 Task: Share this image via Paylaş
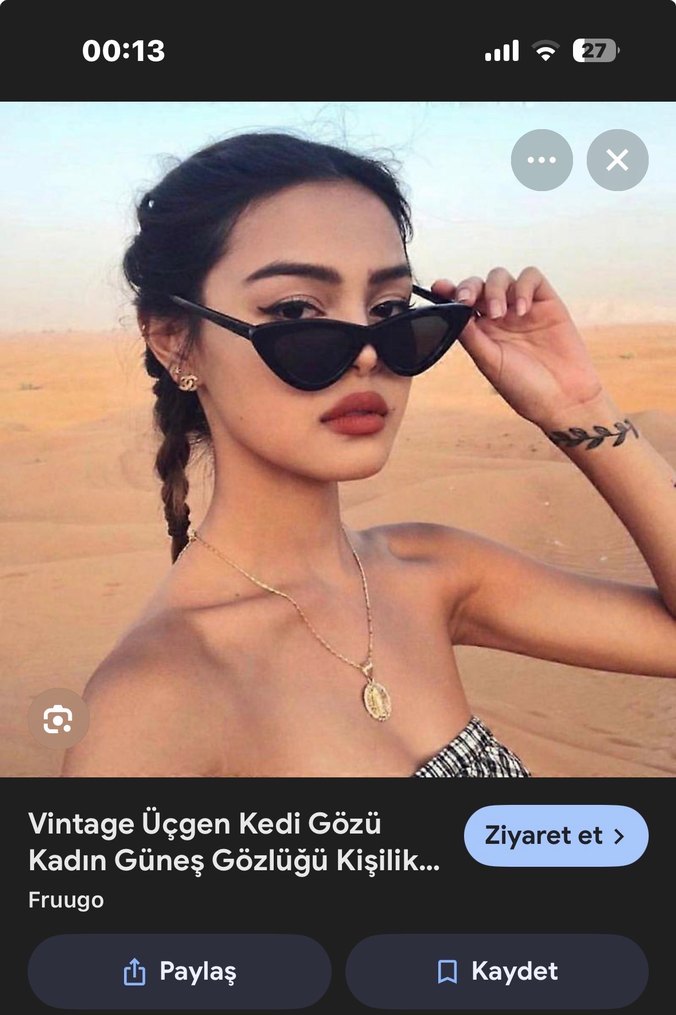pos(179,971)
